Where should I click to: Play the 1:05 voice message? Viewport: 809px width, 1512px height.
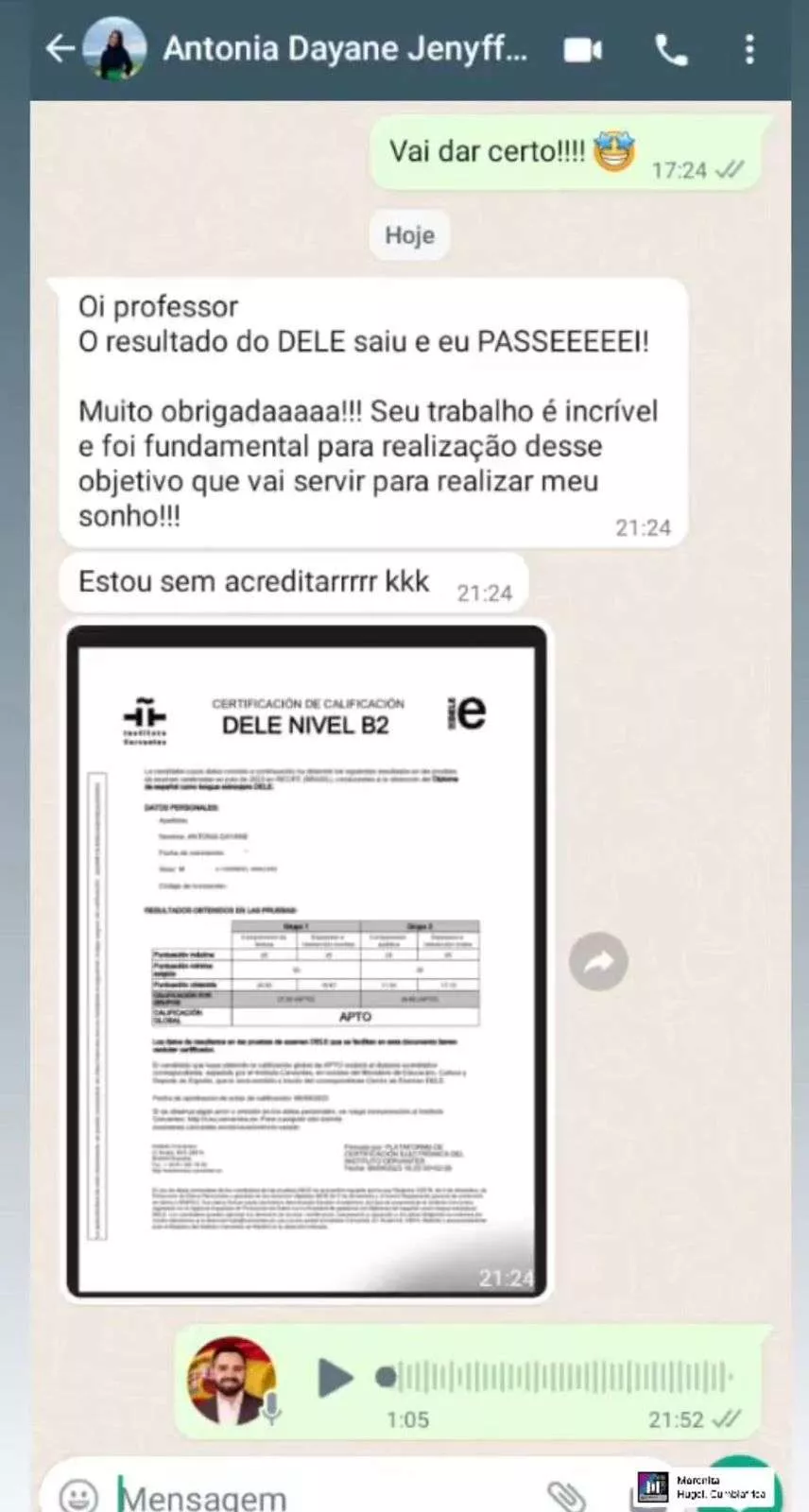tap(334, 1377)
